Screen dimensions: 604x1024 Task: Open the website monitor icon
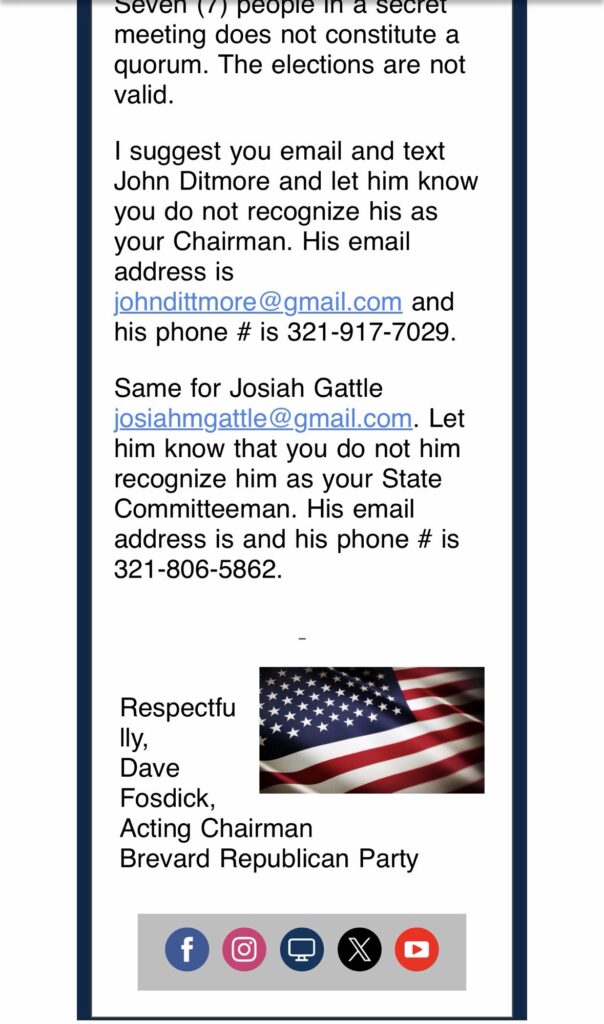[301, 950]
